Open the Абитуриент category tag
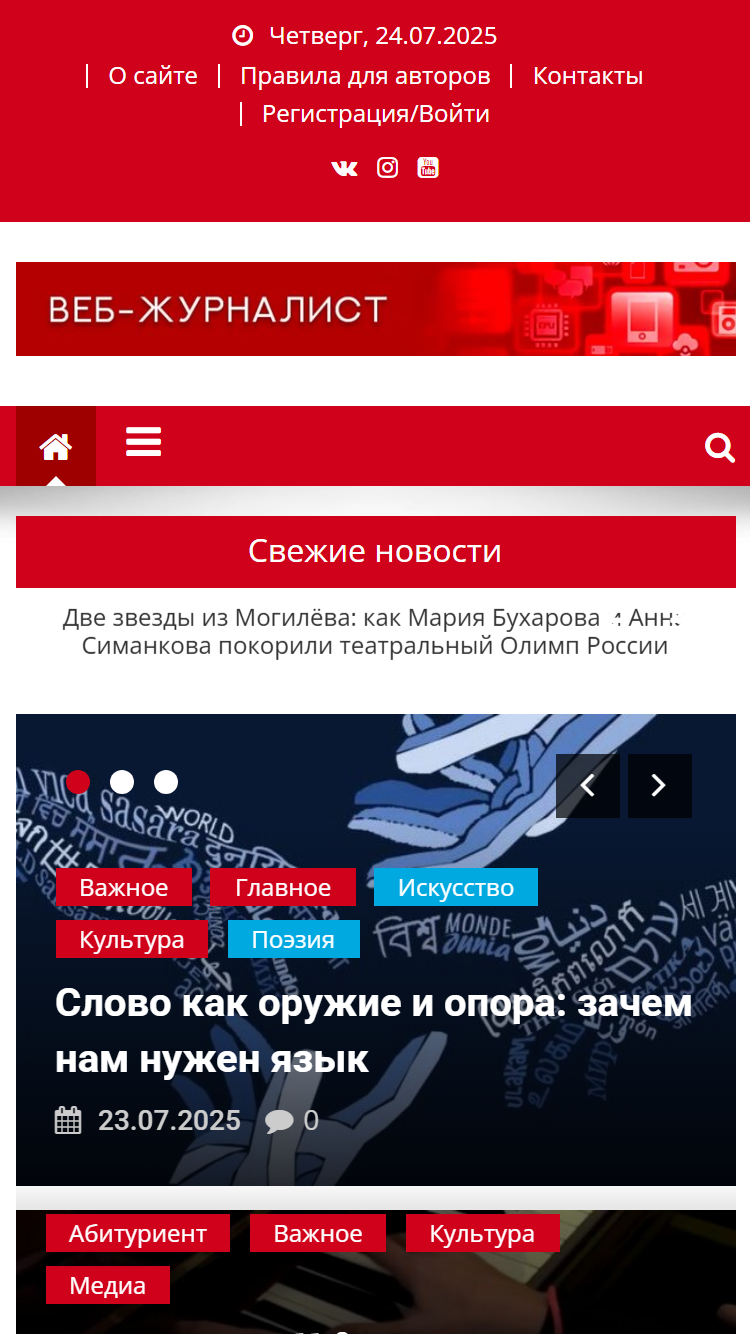The width and height of the screenshot is (750, 1334). [x=138, y=1233]
